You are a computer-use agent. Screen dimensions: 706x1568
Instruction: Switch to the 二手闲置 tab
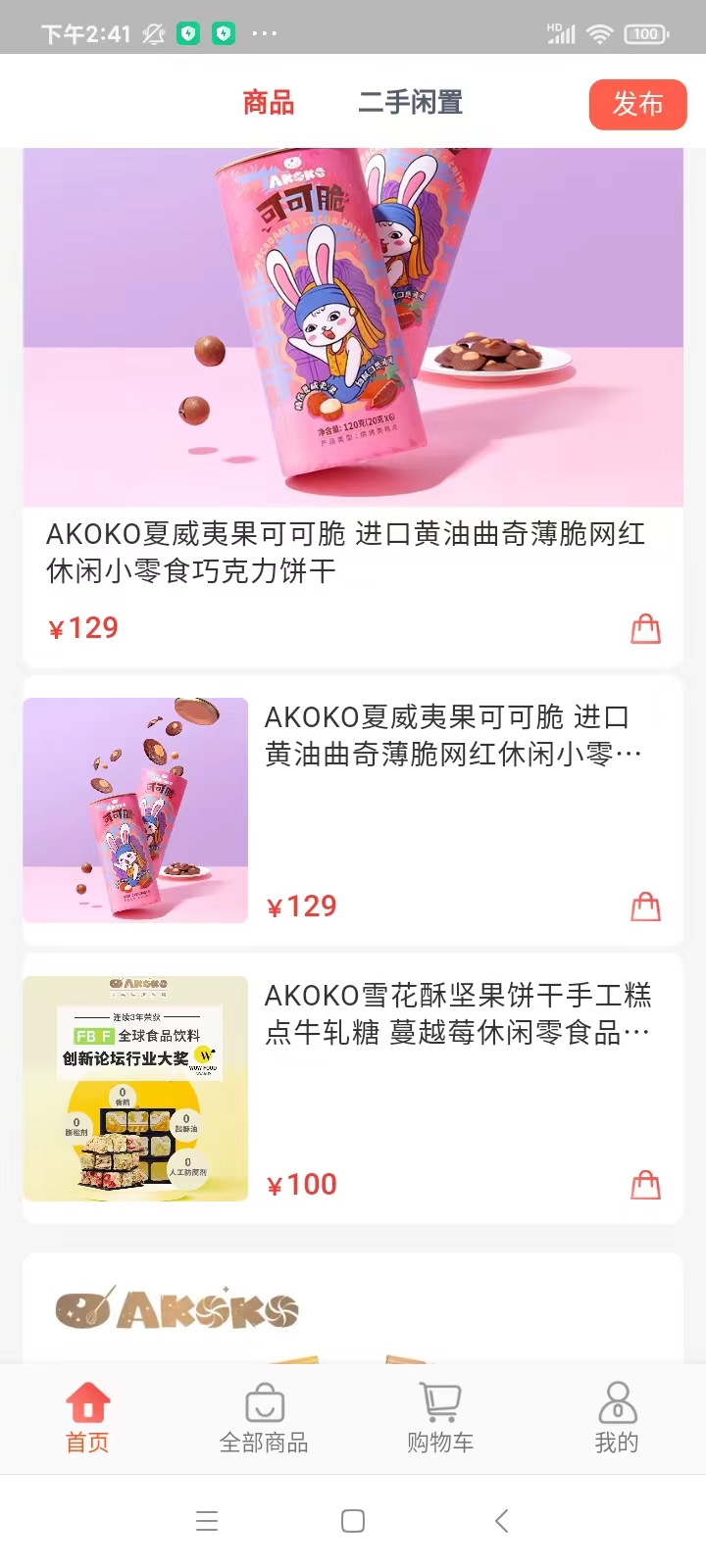click(410, 102)
